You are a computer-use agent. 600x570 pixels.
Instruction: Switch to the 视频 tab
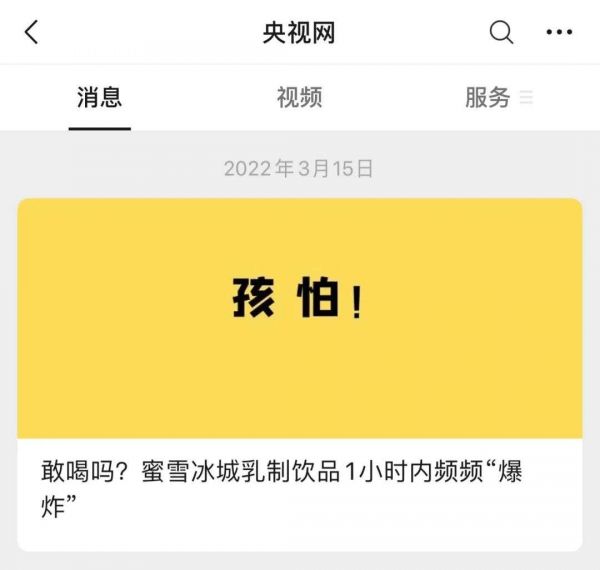tap(299, 98)
